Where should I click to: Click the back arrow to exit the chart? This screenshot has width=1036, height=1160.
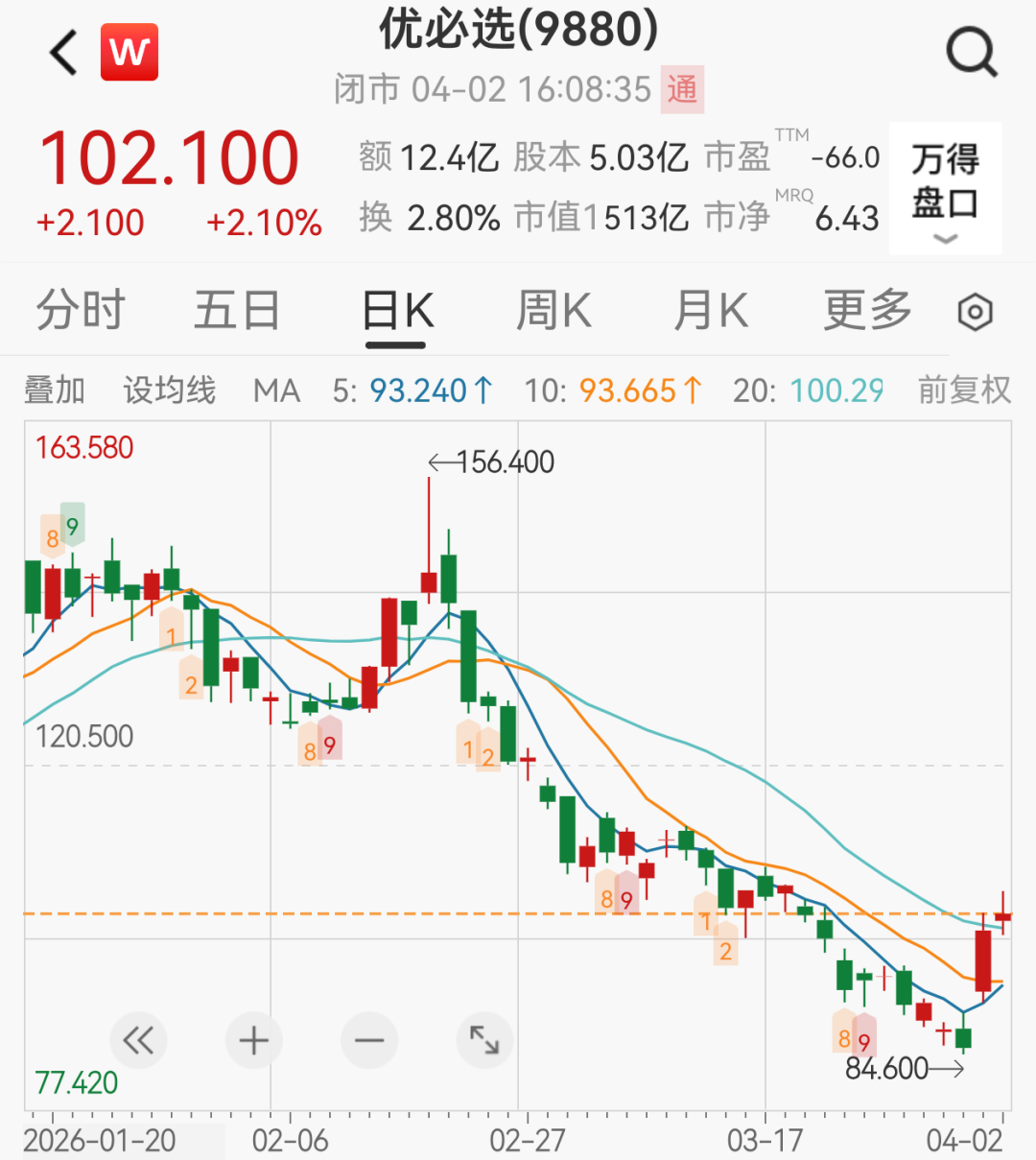[61, 52]
